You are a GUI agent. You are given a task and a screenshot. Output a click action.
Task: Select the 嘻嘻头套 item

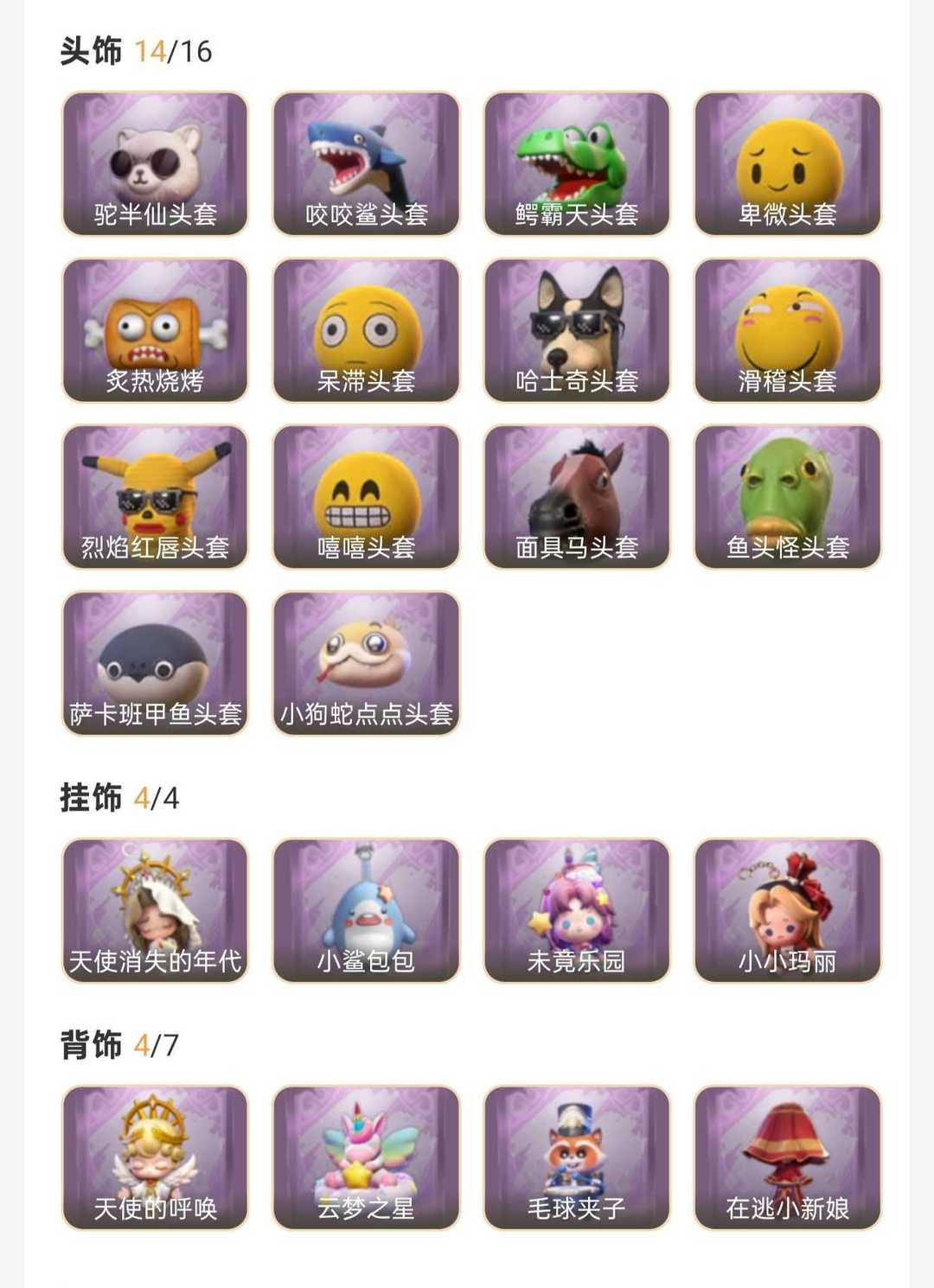366,497
